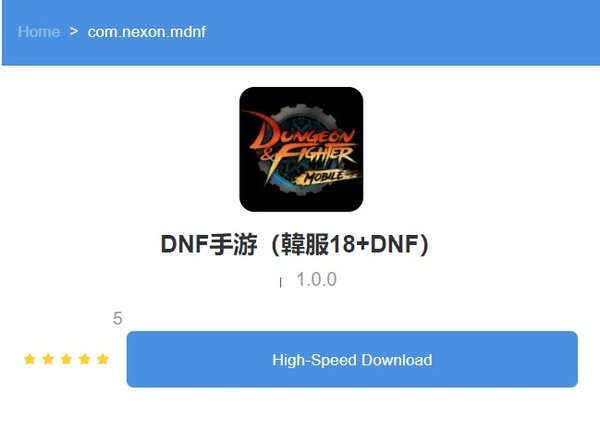Tap the High-Speed Download button
This screenshot has height=443, width=600.
click(x=352, y=360)
